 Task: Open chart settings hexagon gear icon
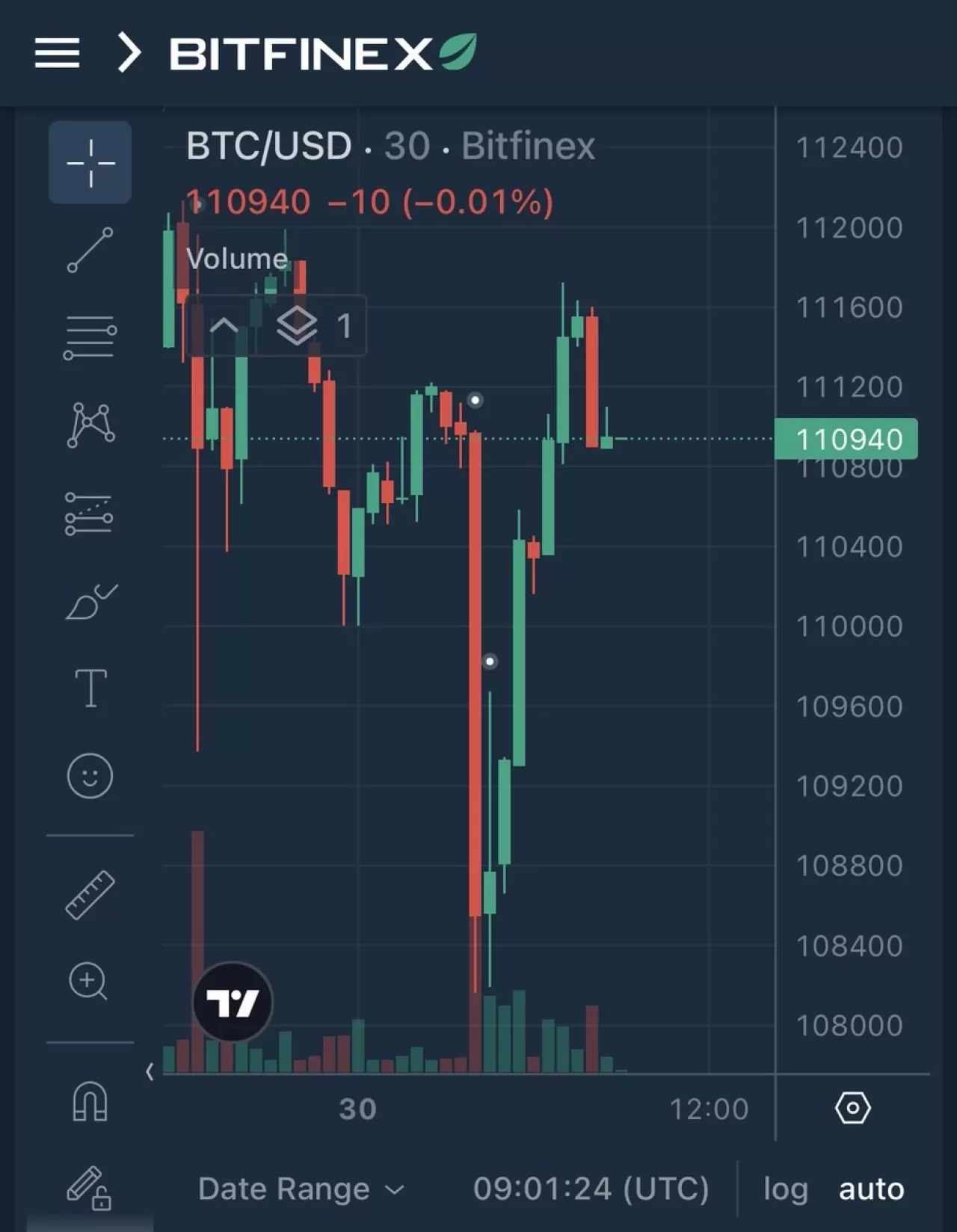click(852, 1108)
